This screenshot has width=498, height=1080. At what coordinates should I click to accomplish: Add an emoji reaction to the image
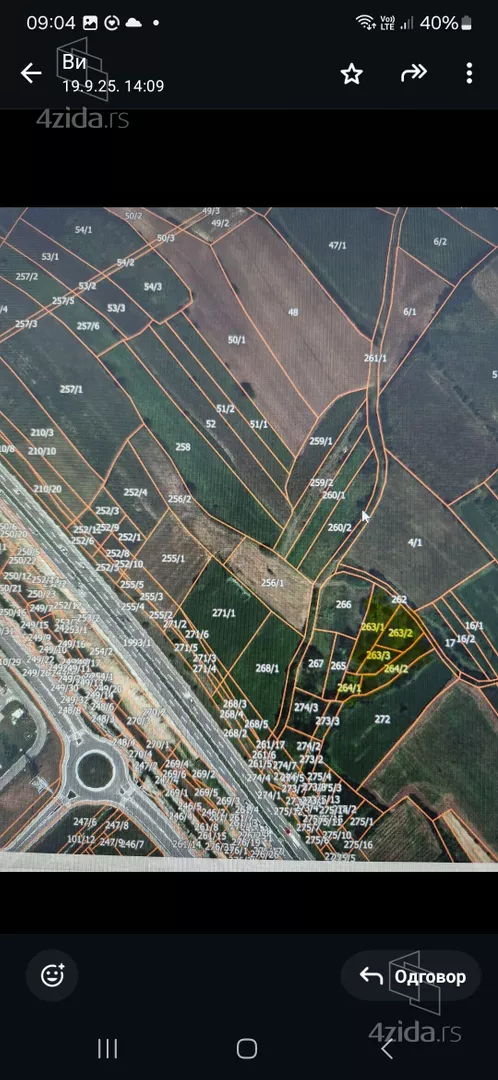tap(52, 975)
